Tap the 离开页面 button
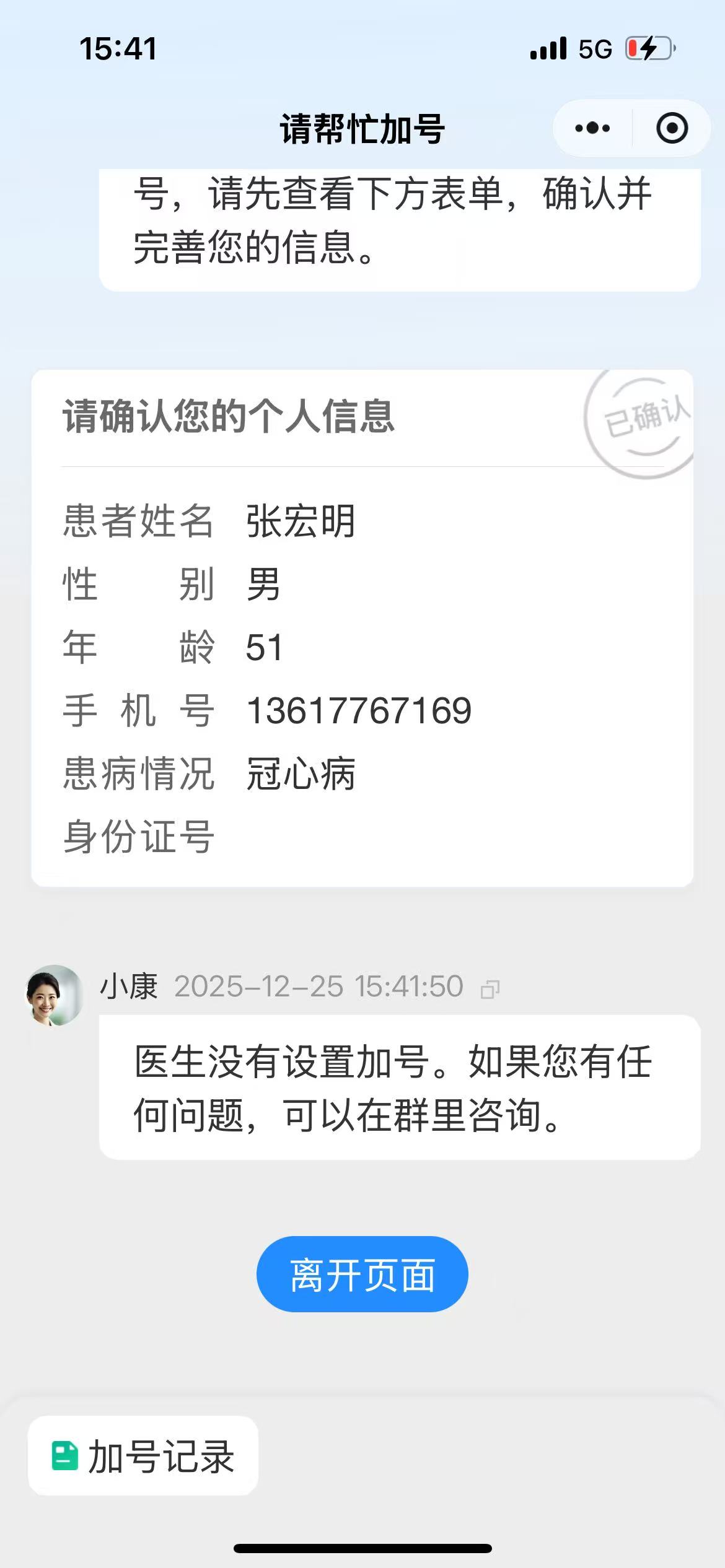The height and width of the screenshot is (1568, 725). coord(362,1274)
